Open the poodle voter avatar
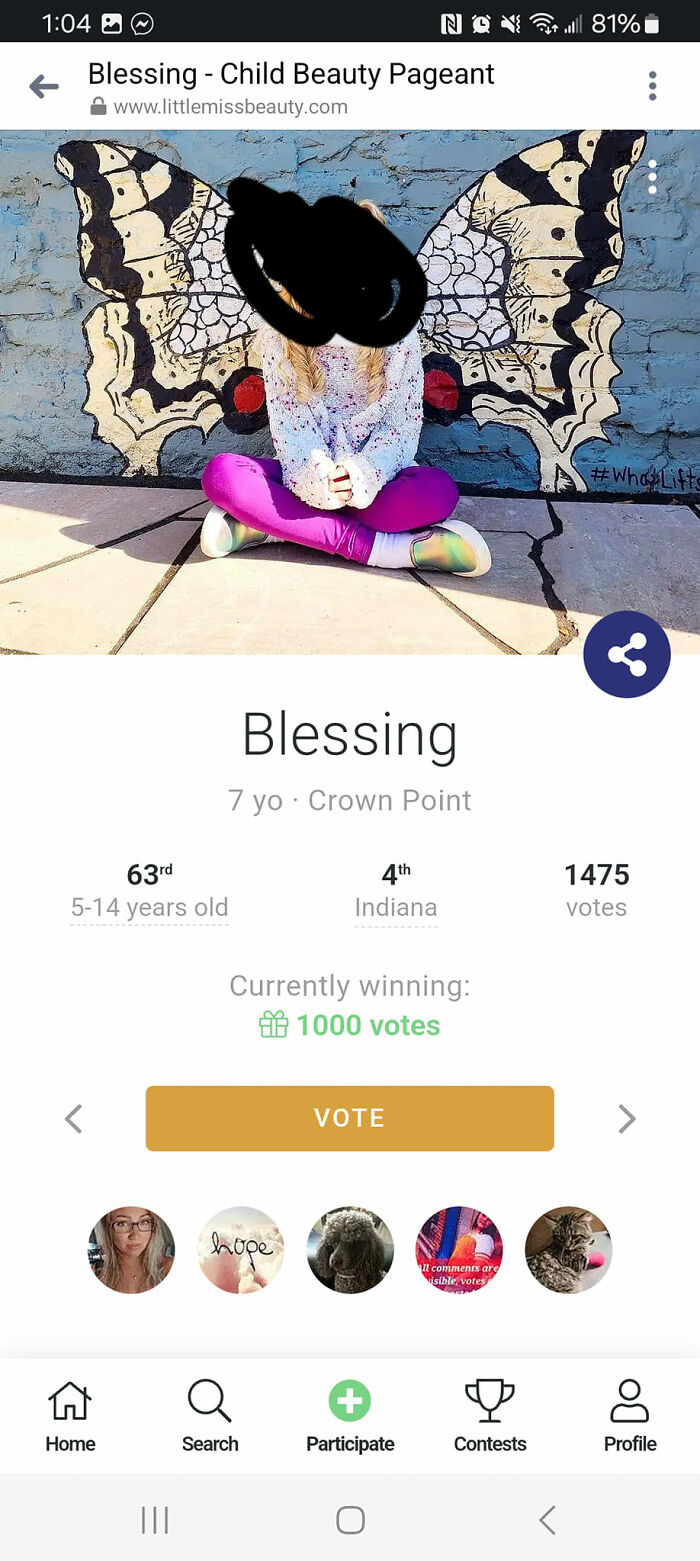 pyautogui.click(x=350, y=1250)
